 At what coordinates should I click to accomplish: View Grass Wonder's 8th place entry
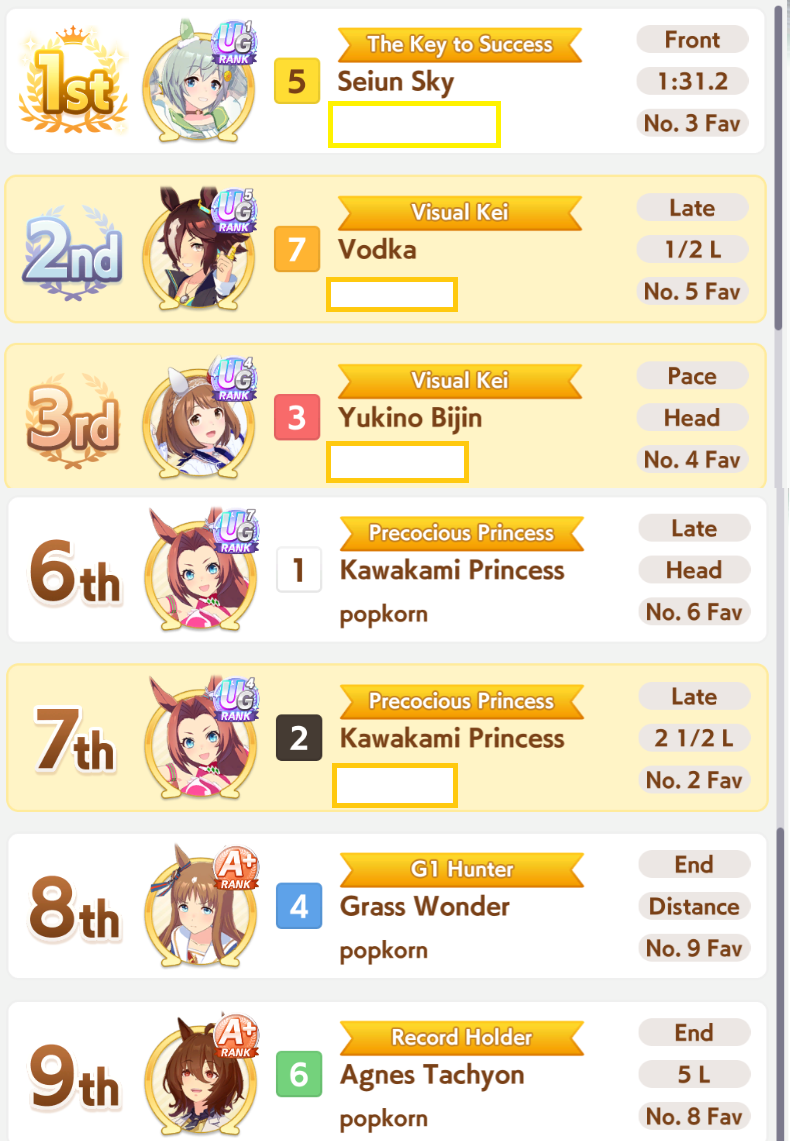(386, 905)
